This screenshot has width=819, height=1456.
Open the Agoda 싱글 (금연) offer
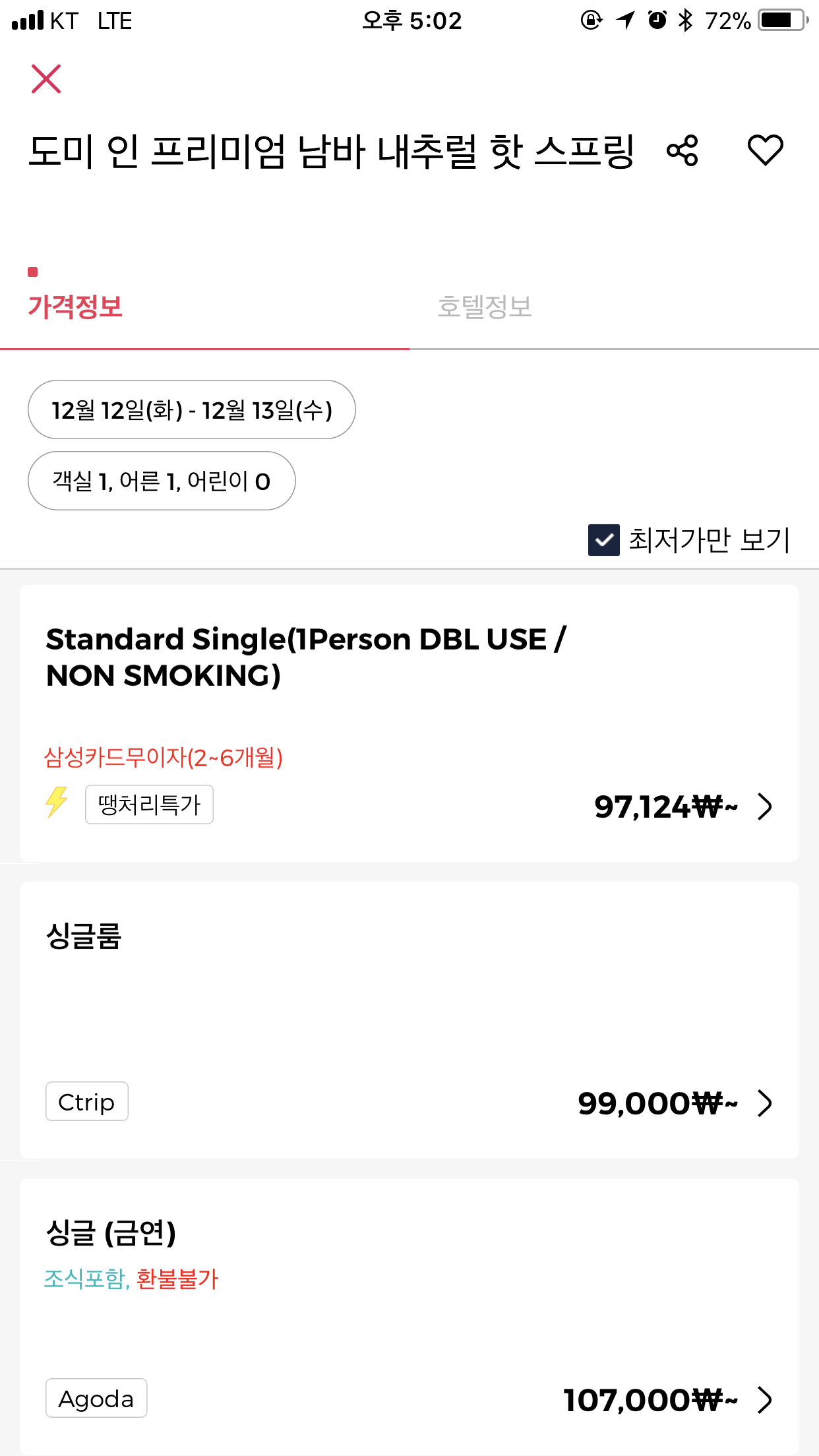click(409, 1316)
